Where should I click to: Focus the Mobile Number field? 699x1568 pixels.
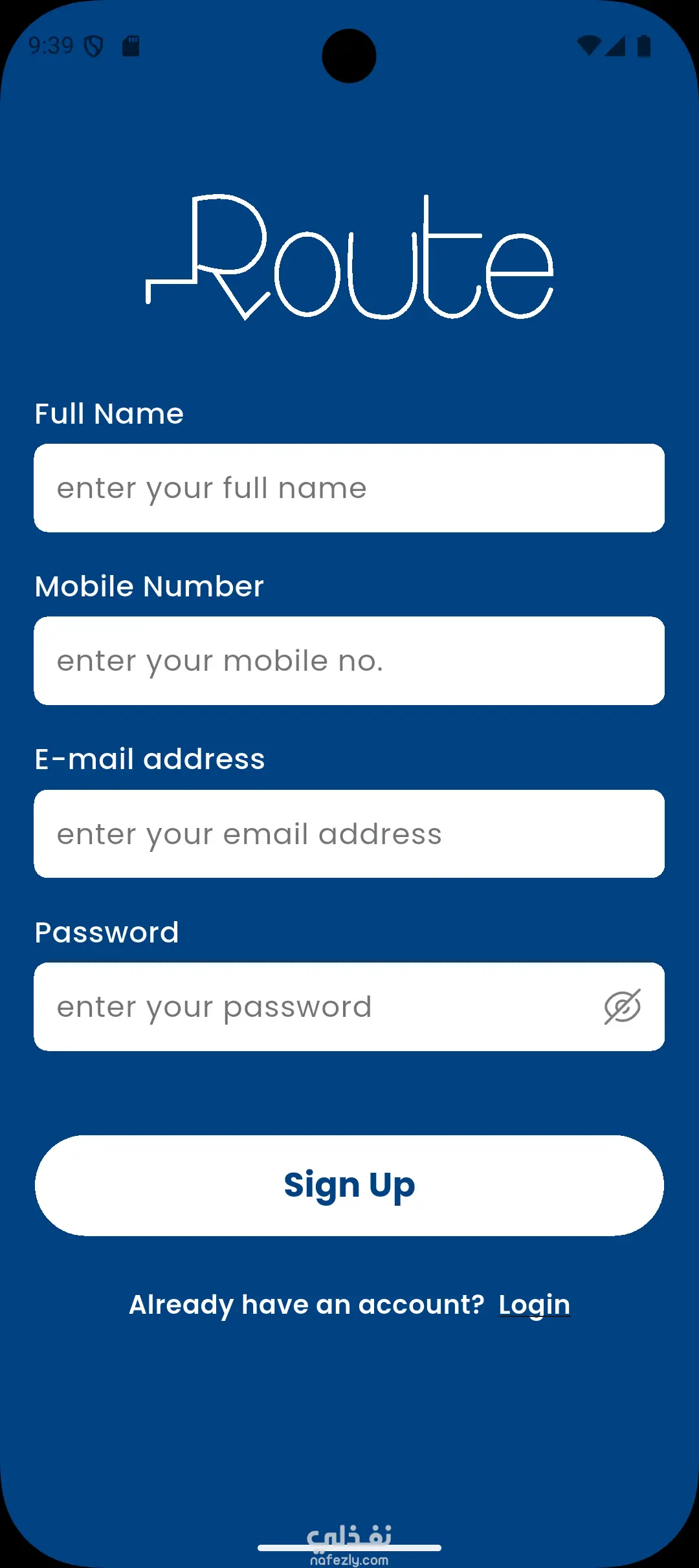(x=349, y=661)
